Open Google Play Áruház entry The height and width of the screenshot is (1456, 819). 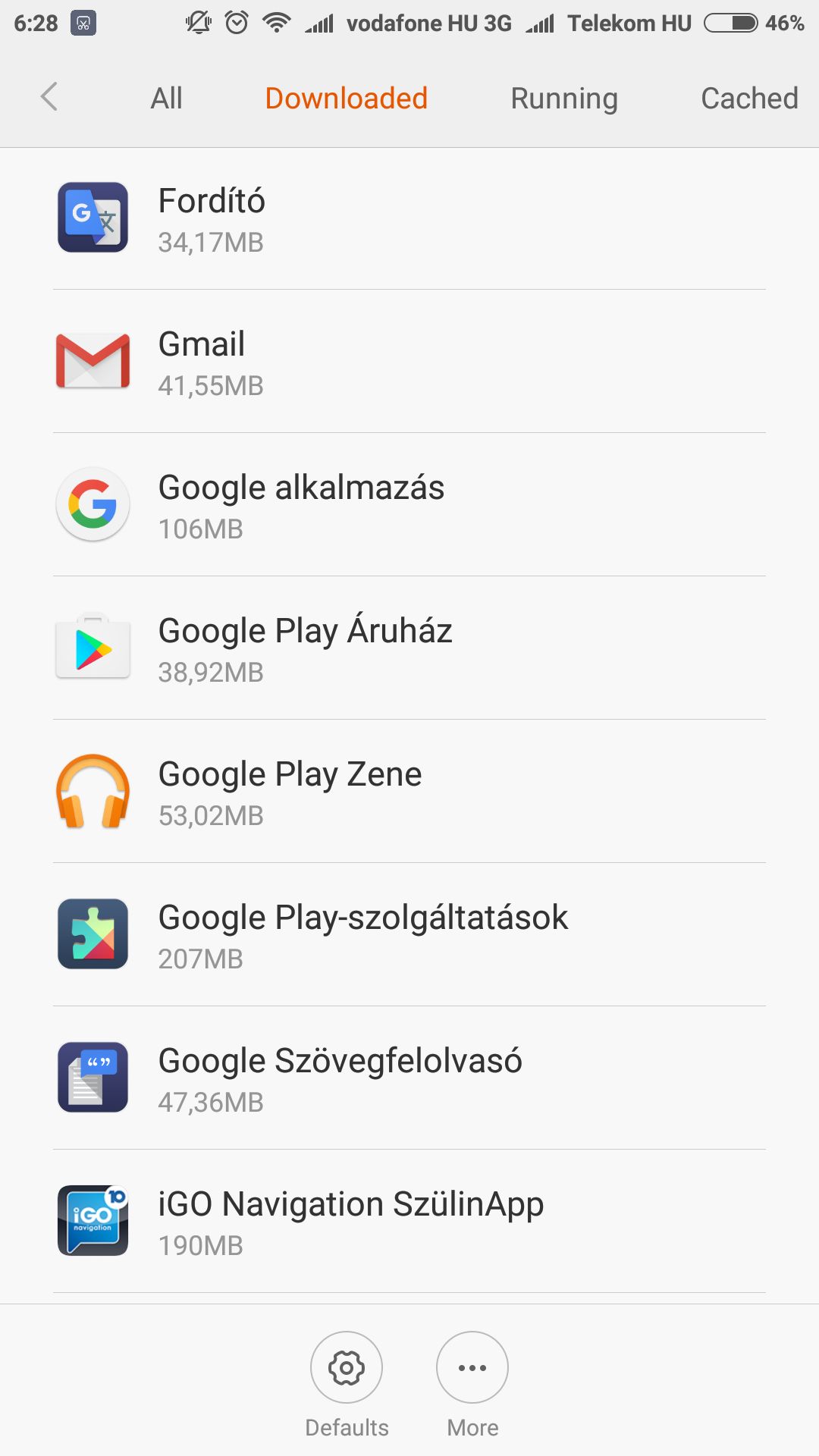point(409,648)
